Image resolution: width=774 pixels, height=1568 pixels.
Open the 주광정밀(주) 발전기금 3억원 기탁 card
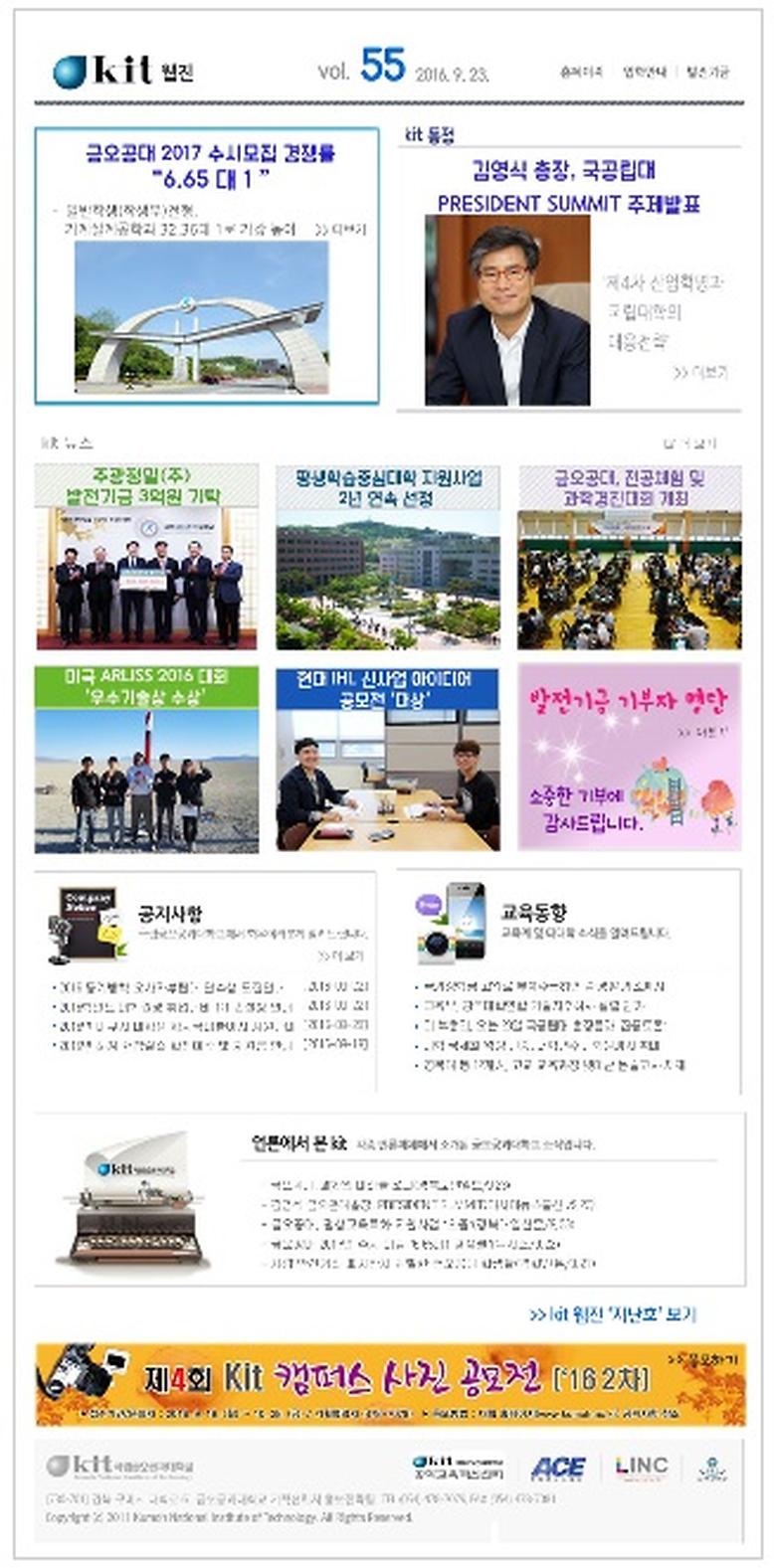[x=146, y=557]
